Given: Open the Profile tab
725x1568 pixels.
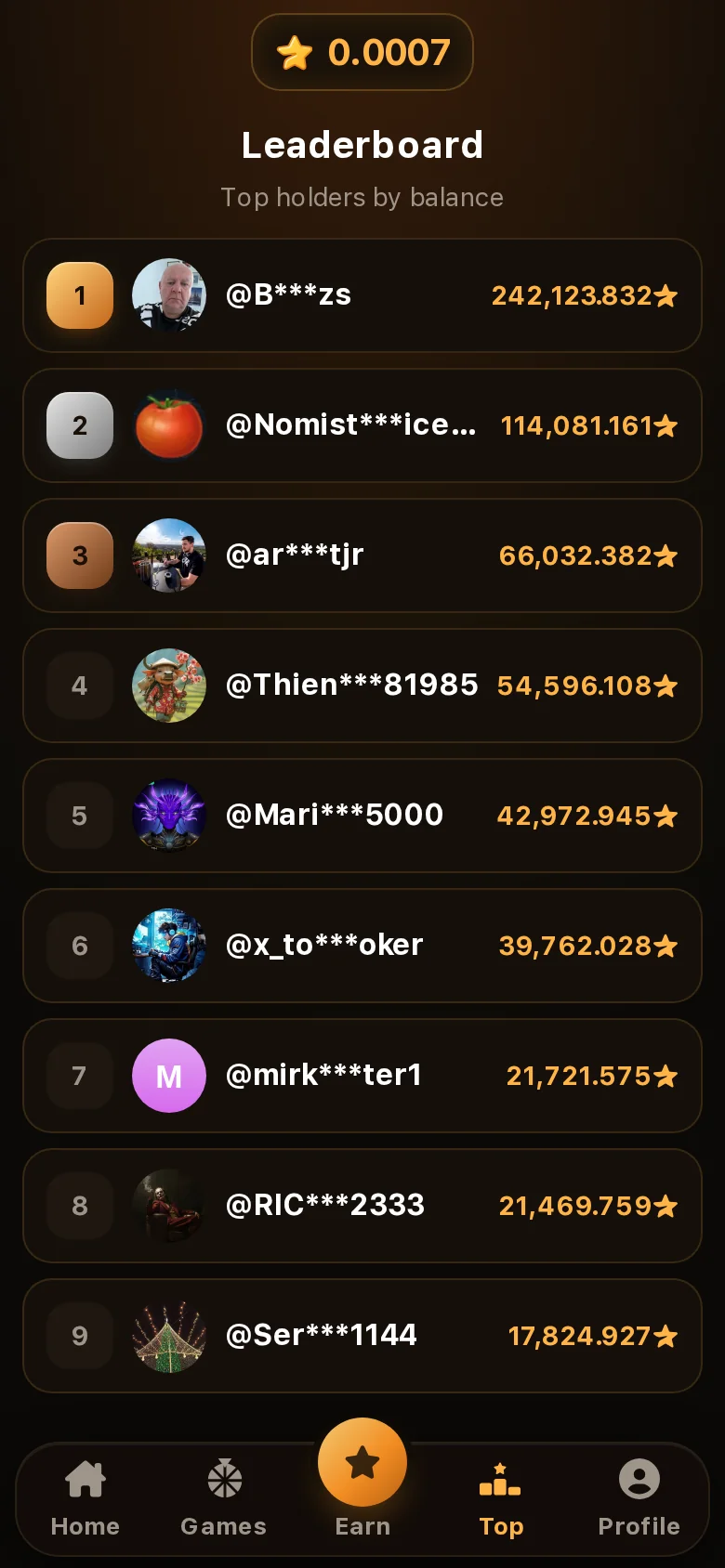Looking at the screenshot, I should pyautogui.click(x=639, y=1498).
